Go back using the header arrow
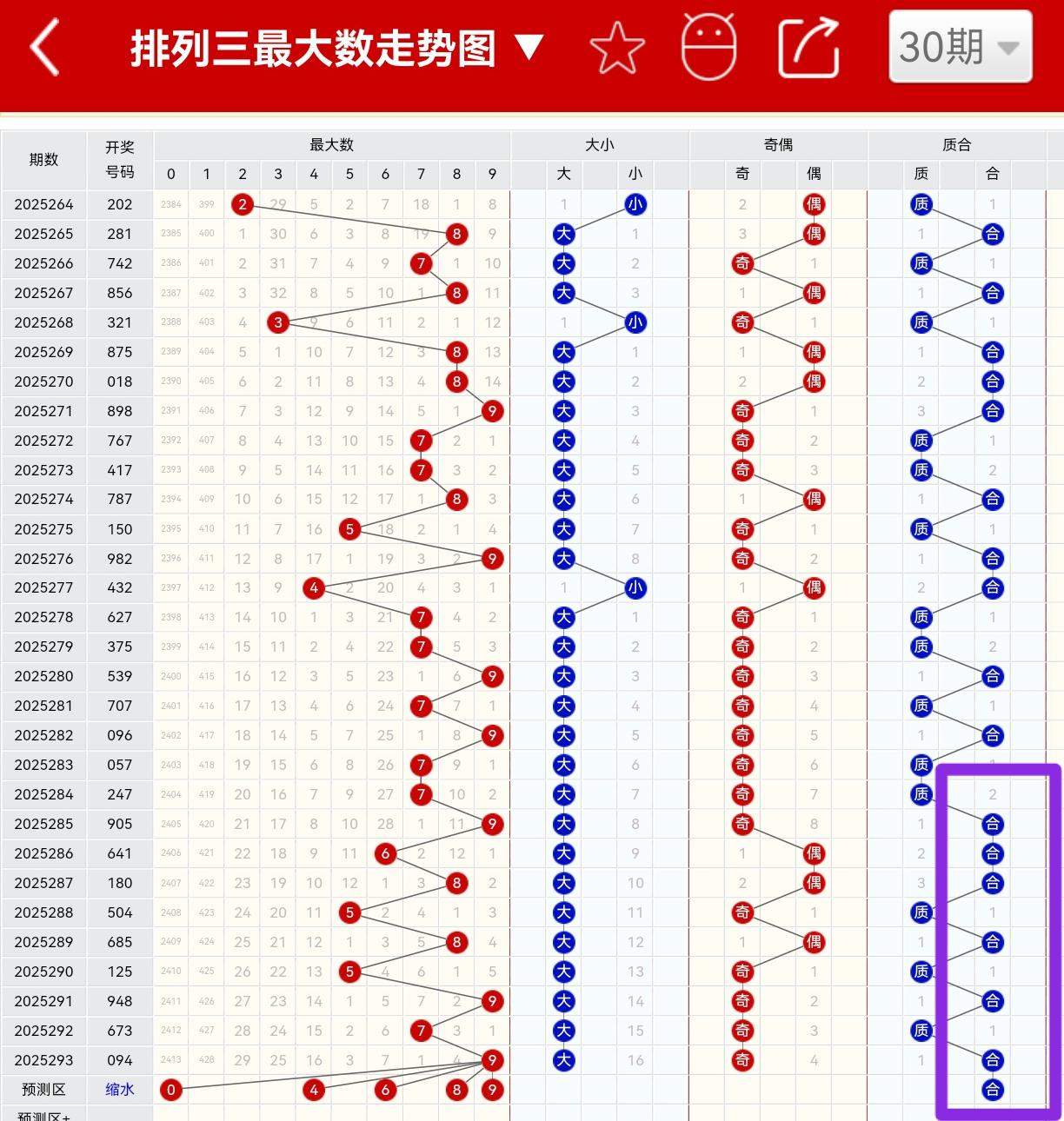 pyautogui.click(x=45, y=48)
